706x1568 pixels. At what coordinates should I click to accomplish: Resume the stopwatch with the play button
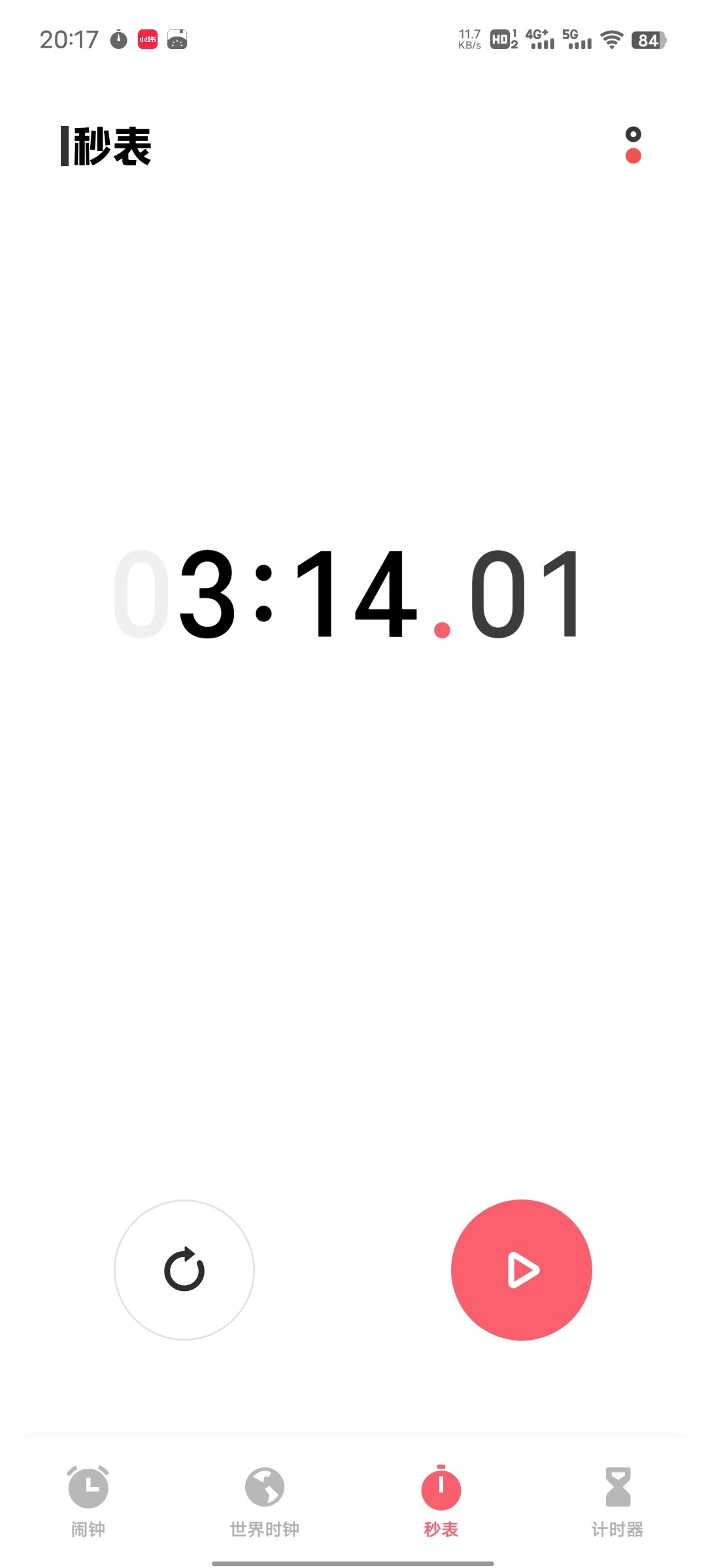pyautogui.click(x=521, y=1270)
